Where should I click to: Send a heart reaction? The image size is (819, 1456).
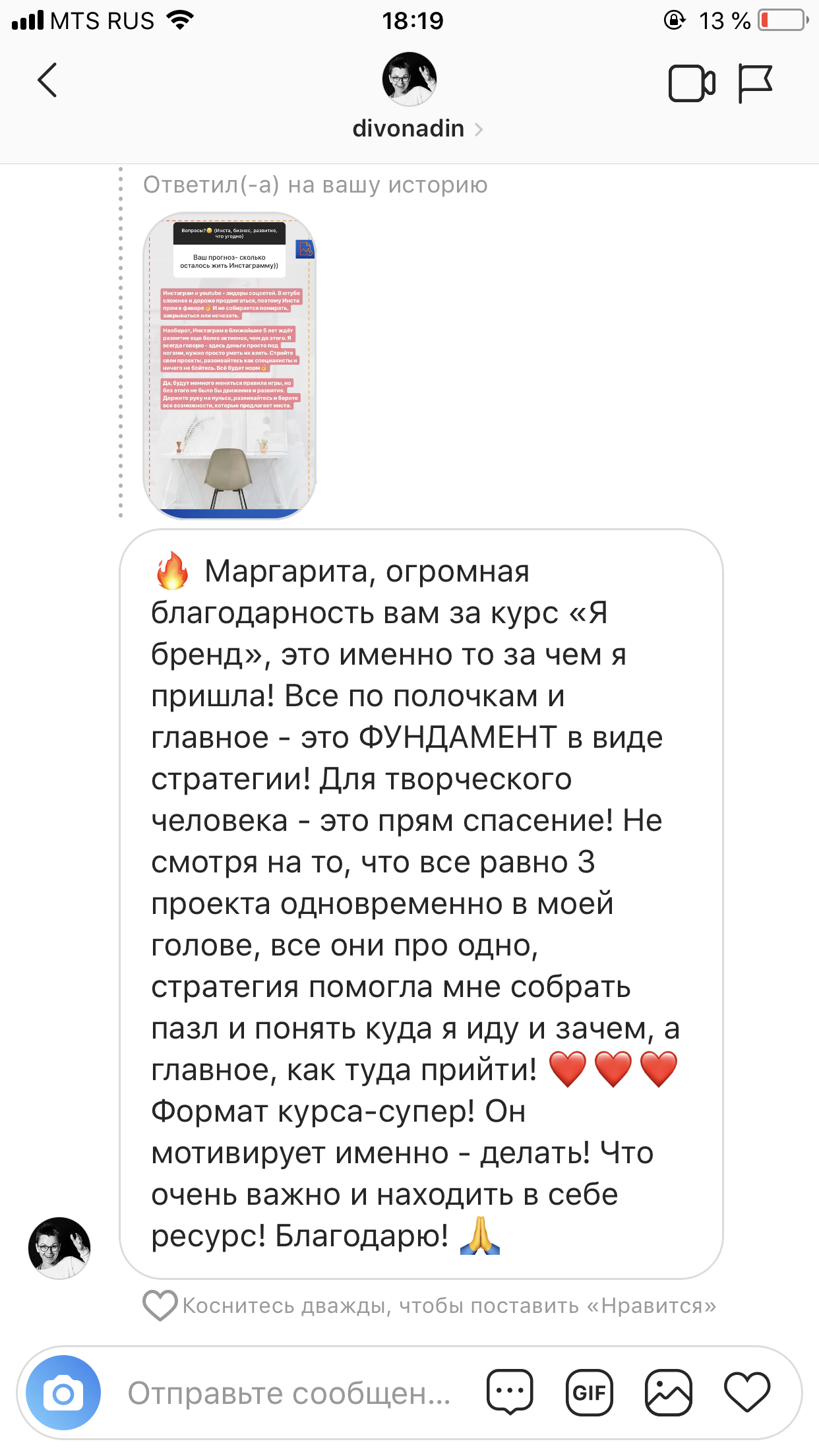pyautogui.click(x=746, y=1393)
